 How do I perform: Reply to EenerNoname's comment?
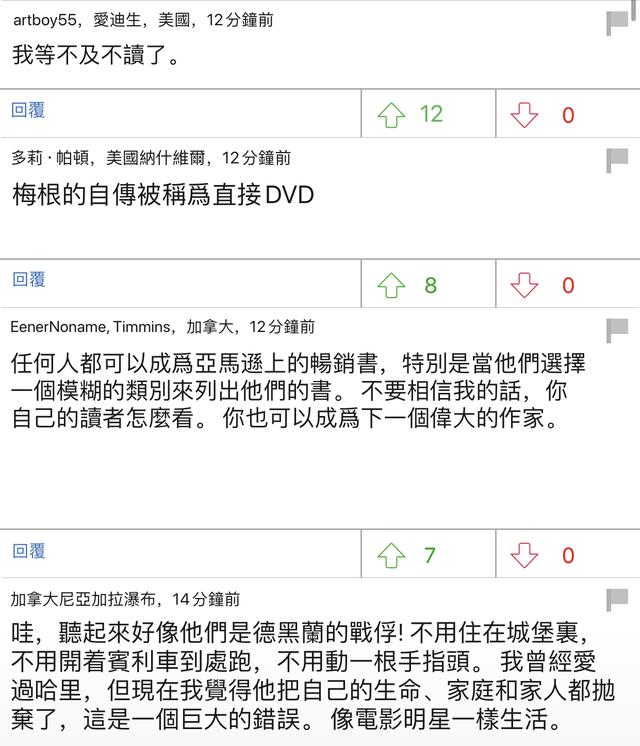[29, 551]
